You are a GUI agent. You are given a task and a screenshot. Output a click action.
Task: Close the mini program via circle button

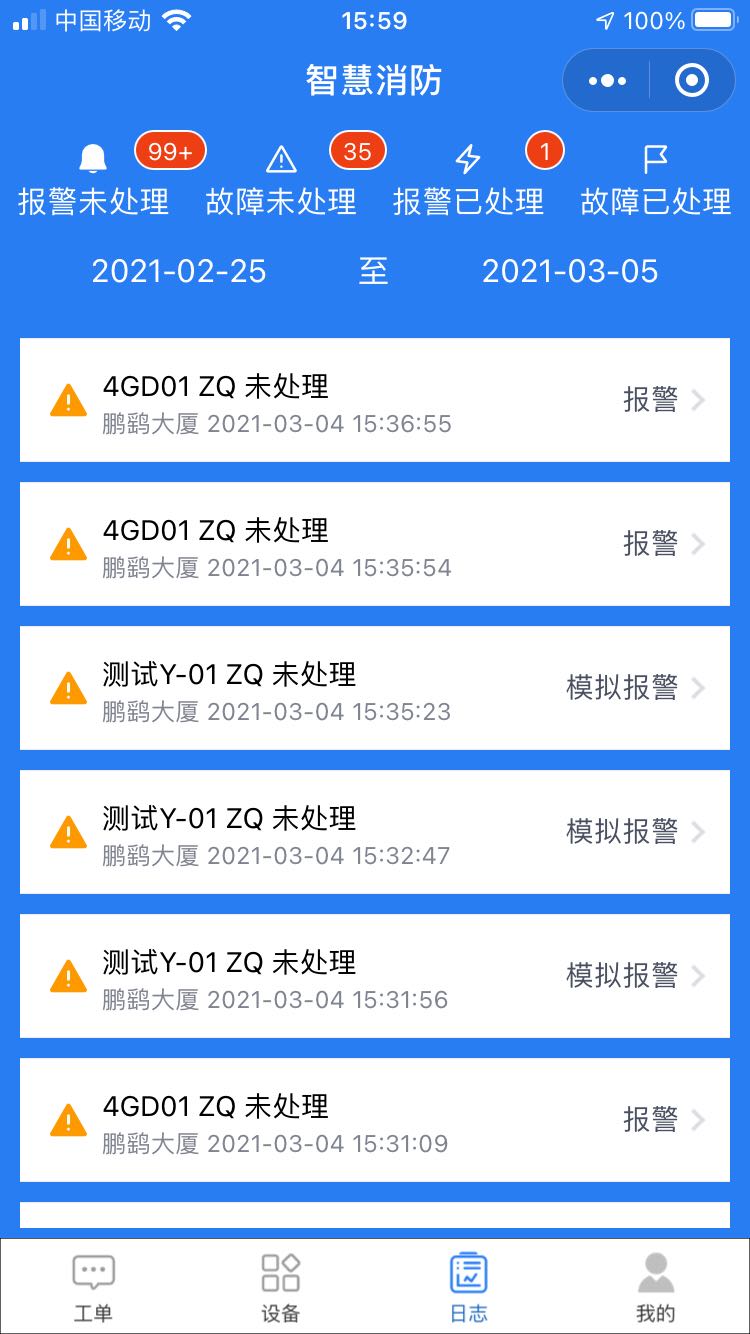point(692,80)
